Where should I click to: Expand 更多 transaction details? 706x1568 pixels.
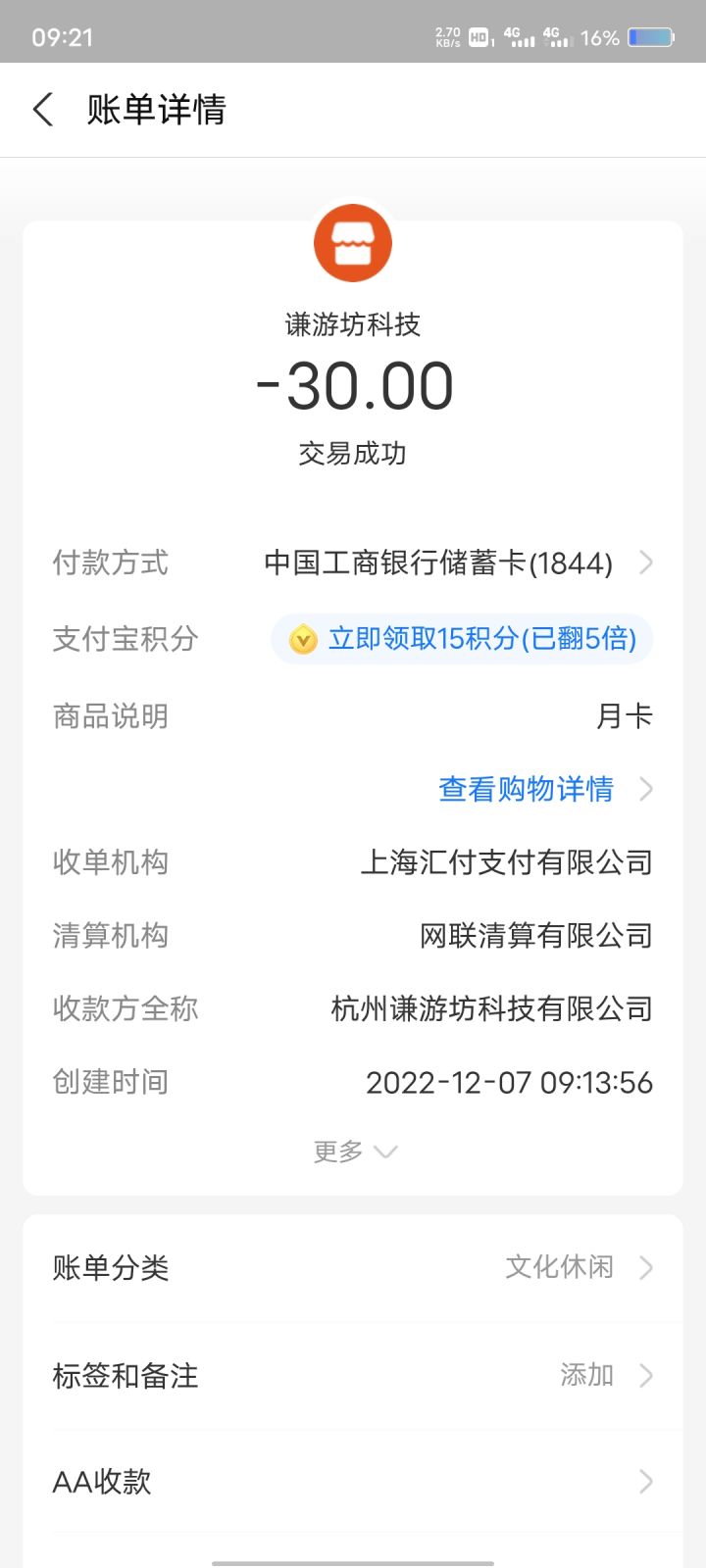point(353,1151)
